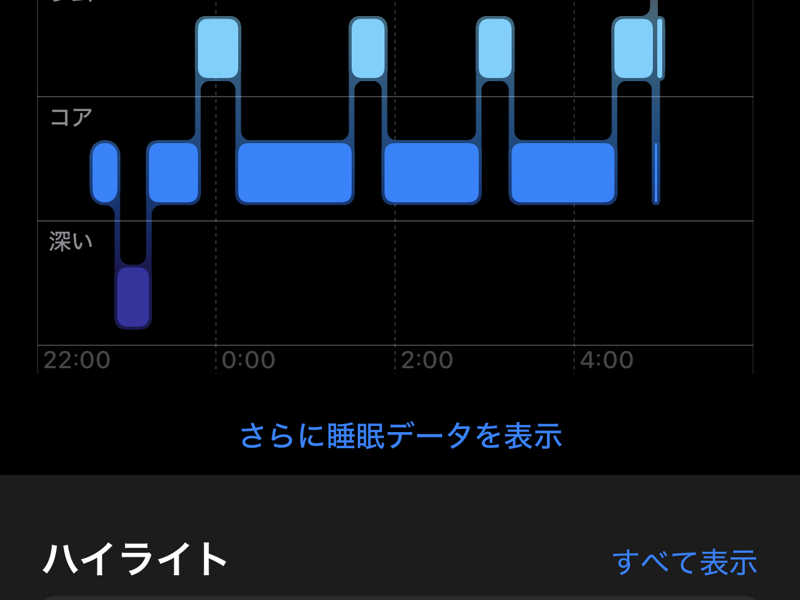Viewport: 800px width, 600px height.
Task: Open さらに睡眠データを表示 link
Action: click(400, 436)
